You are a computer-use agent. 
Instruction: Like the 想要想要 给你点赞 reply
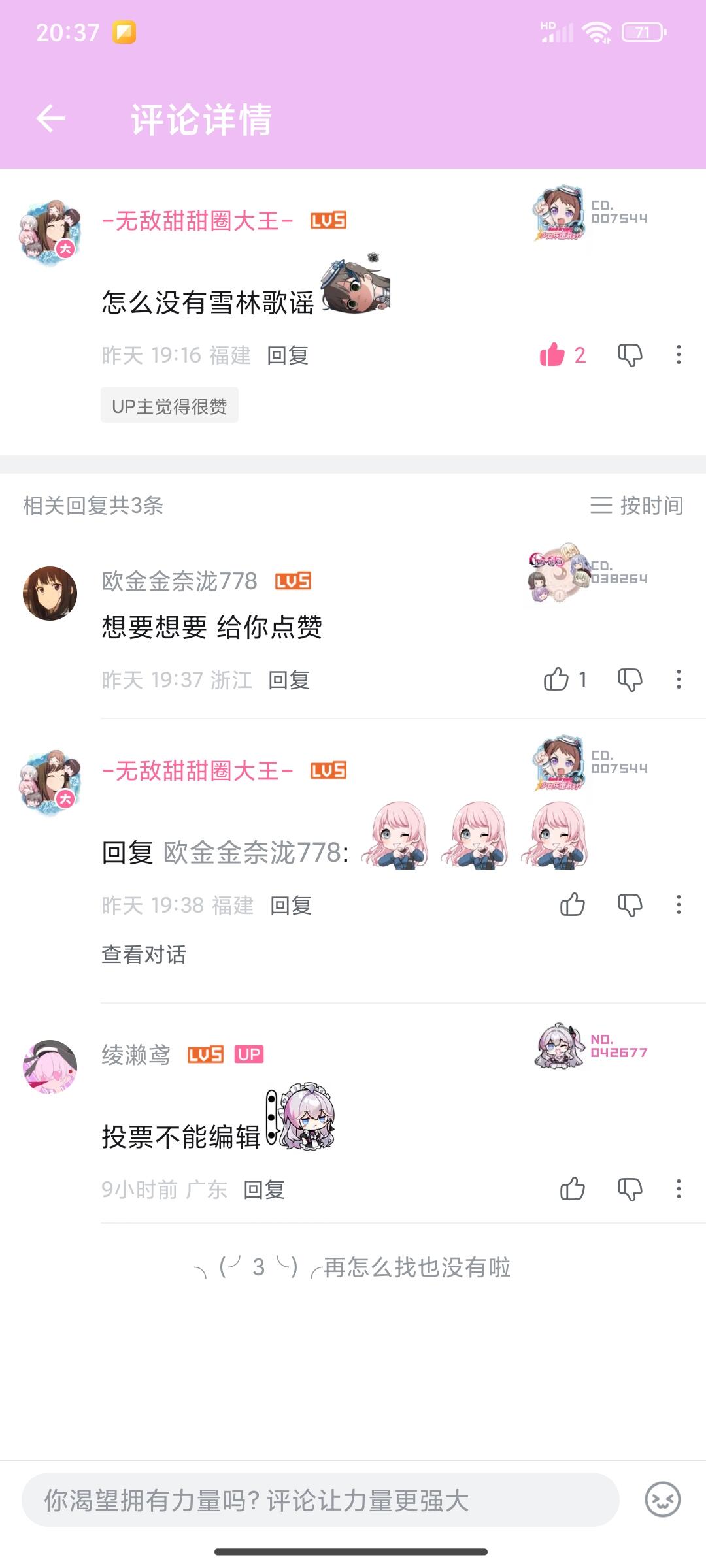point(556,679)
